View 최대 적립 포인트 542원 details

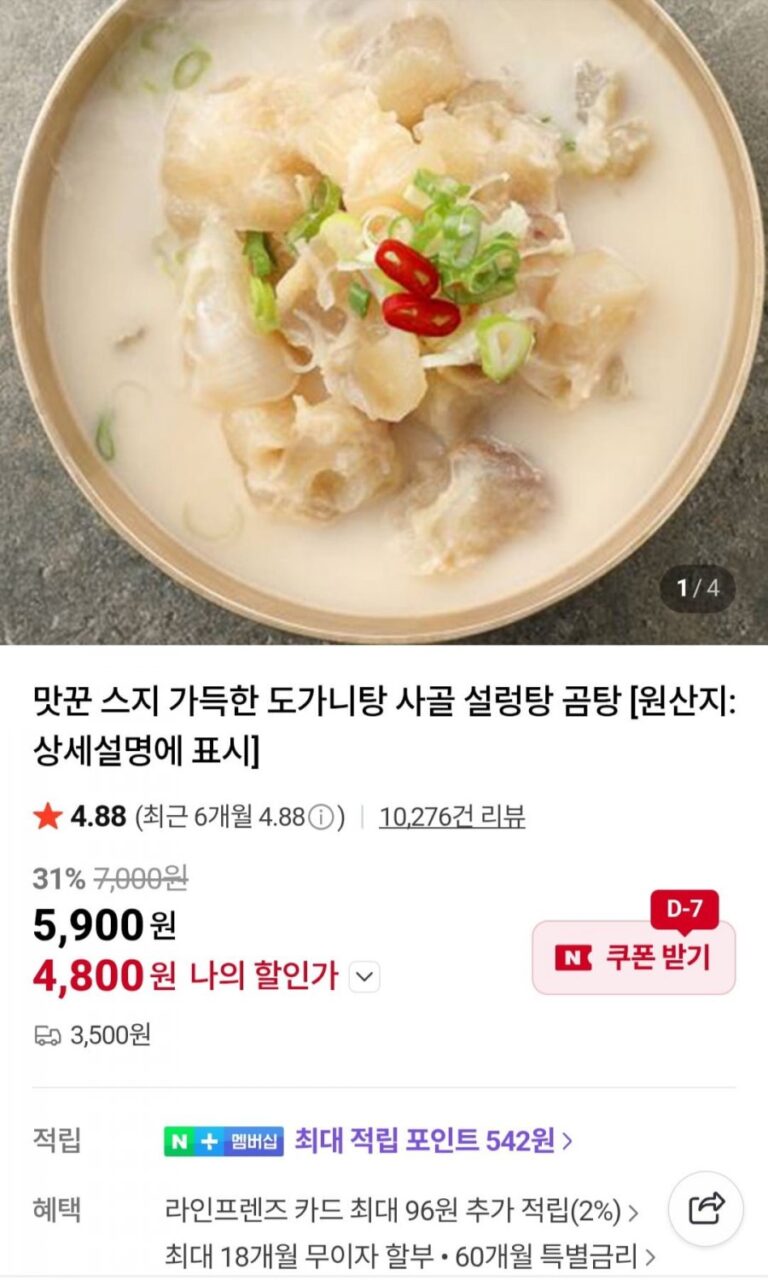(x=433, y=1141)
